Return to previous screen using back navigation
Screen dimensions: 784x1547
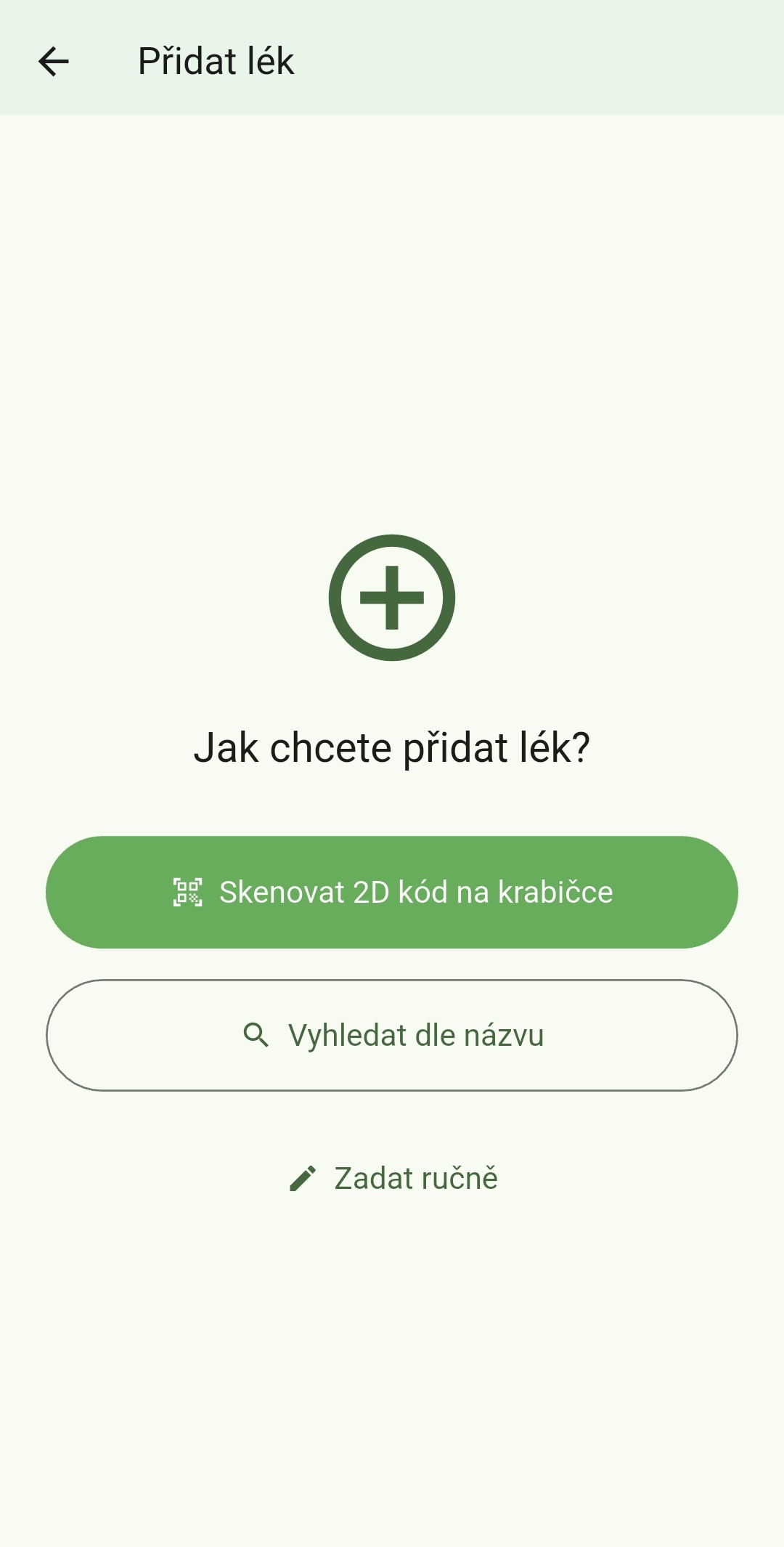point(53,62)
